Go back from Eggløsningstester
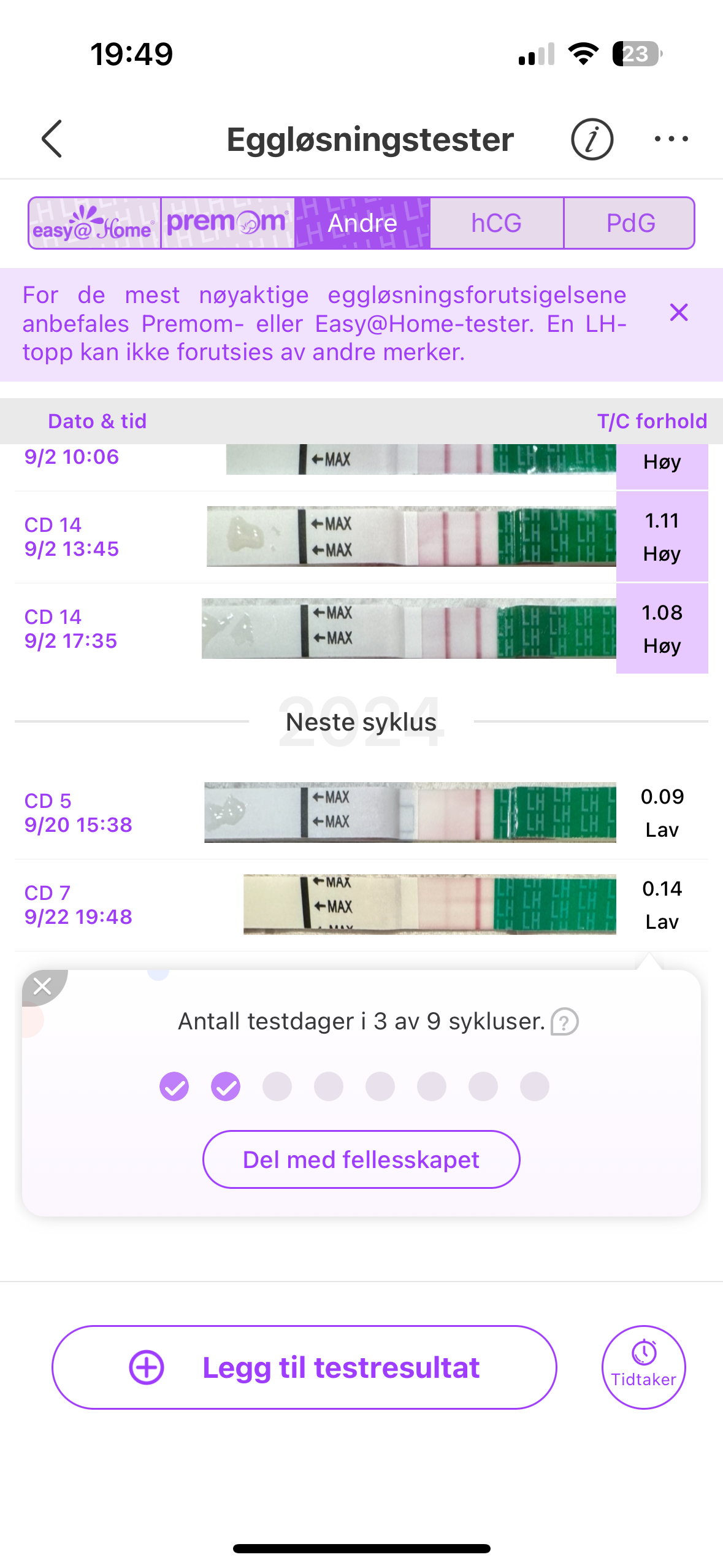The width and height of the screenshot is (723, 1568). [53, 139]
